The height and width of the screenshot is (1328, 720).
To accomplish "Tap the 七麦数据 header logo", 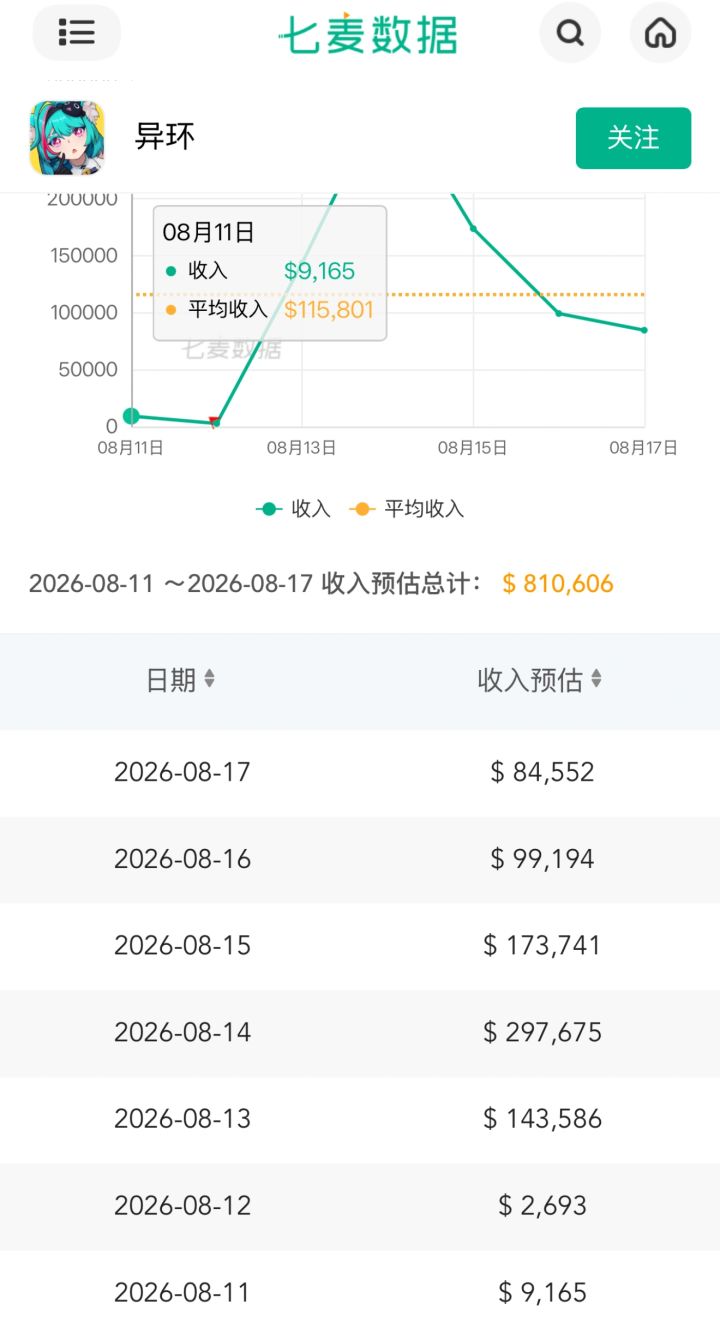I will 367,34.
